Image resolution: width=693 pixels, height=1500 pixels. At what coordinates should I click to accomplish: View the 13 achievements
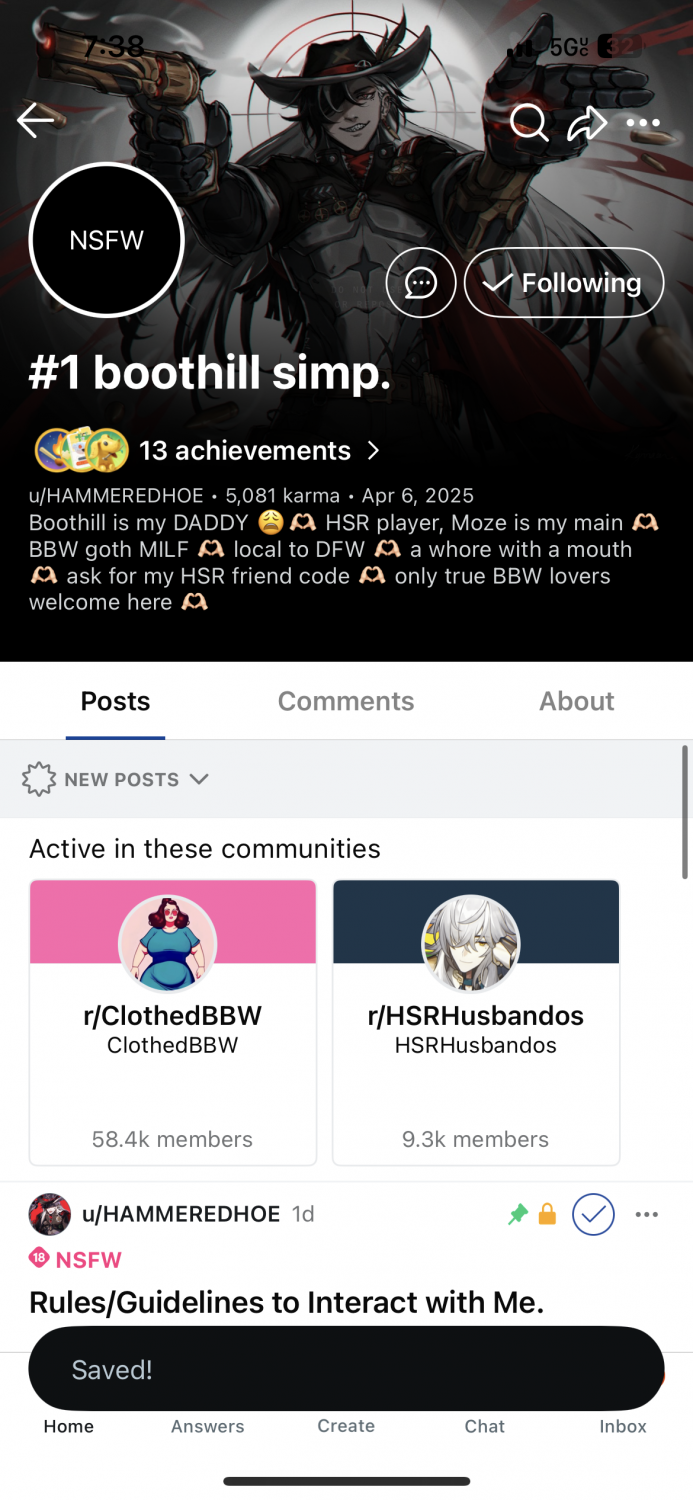tap(245, 451)
